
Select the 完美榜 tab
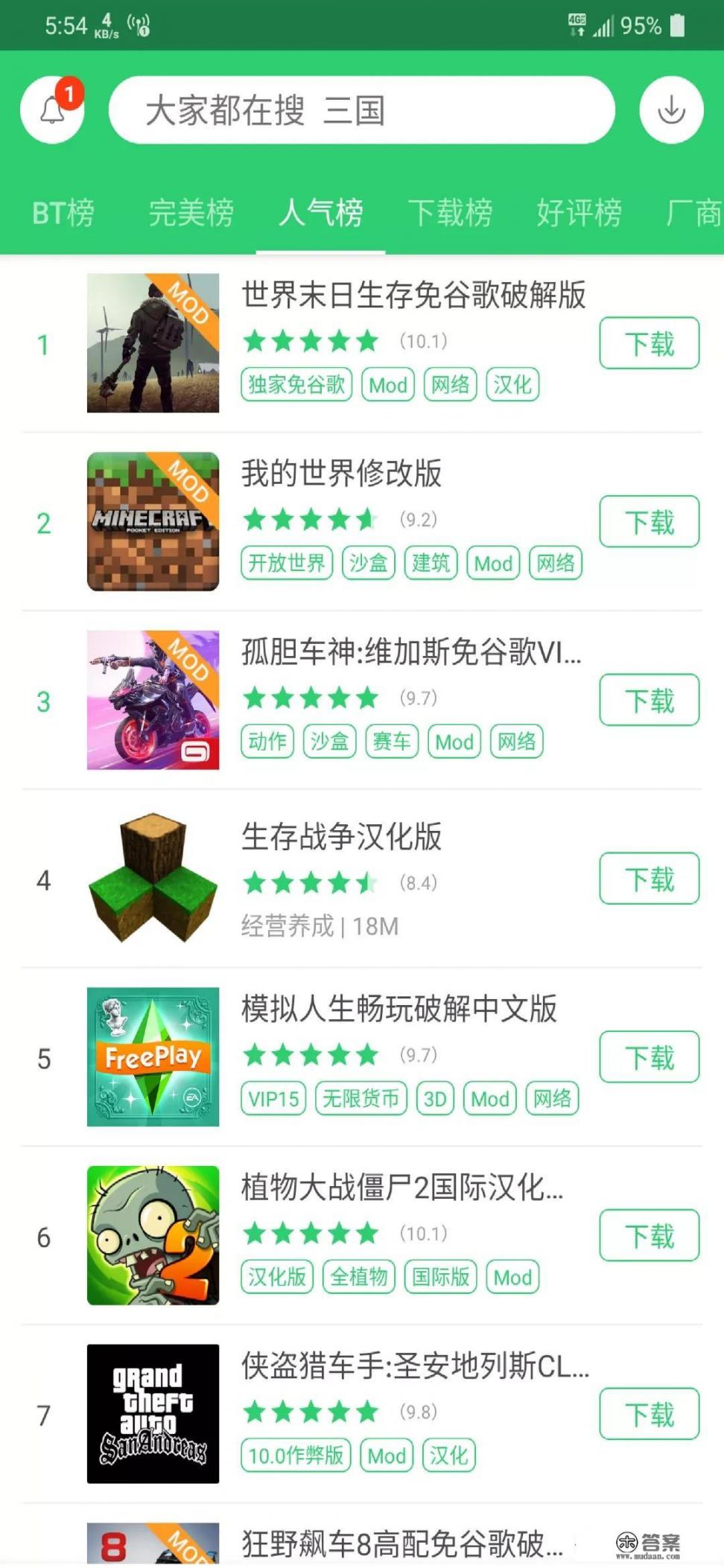(x=192, y=214)
